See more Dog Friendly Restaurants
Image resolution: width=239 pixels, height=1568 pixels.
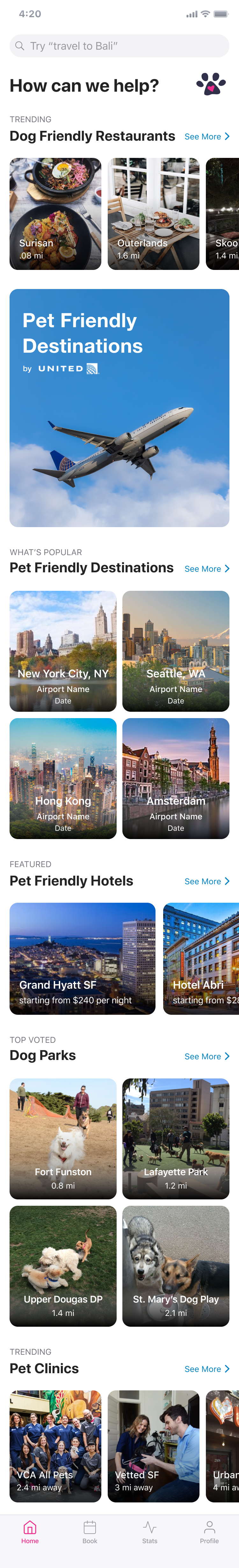207,136
